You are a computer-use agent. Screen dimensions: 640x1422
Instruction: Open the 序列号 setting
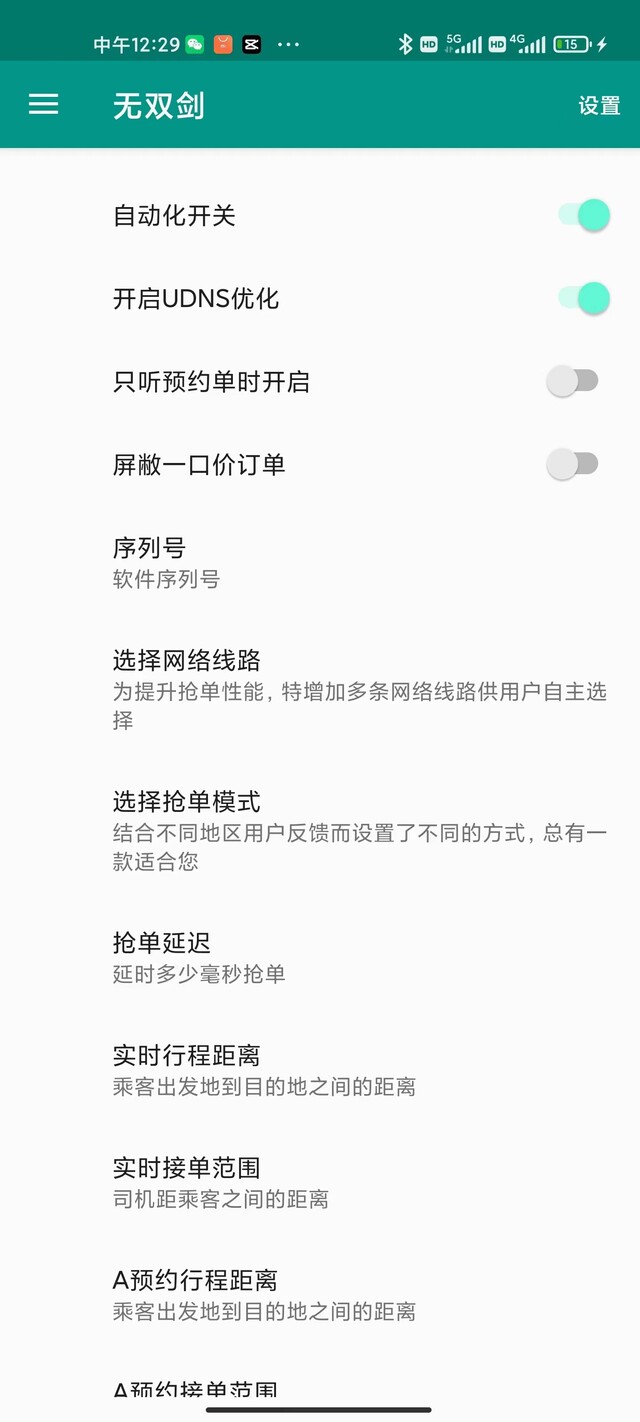pyautogui.click(x=320, y=562)
